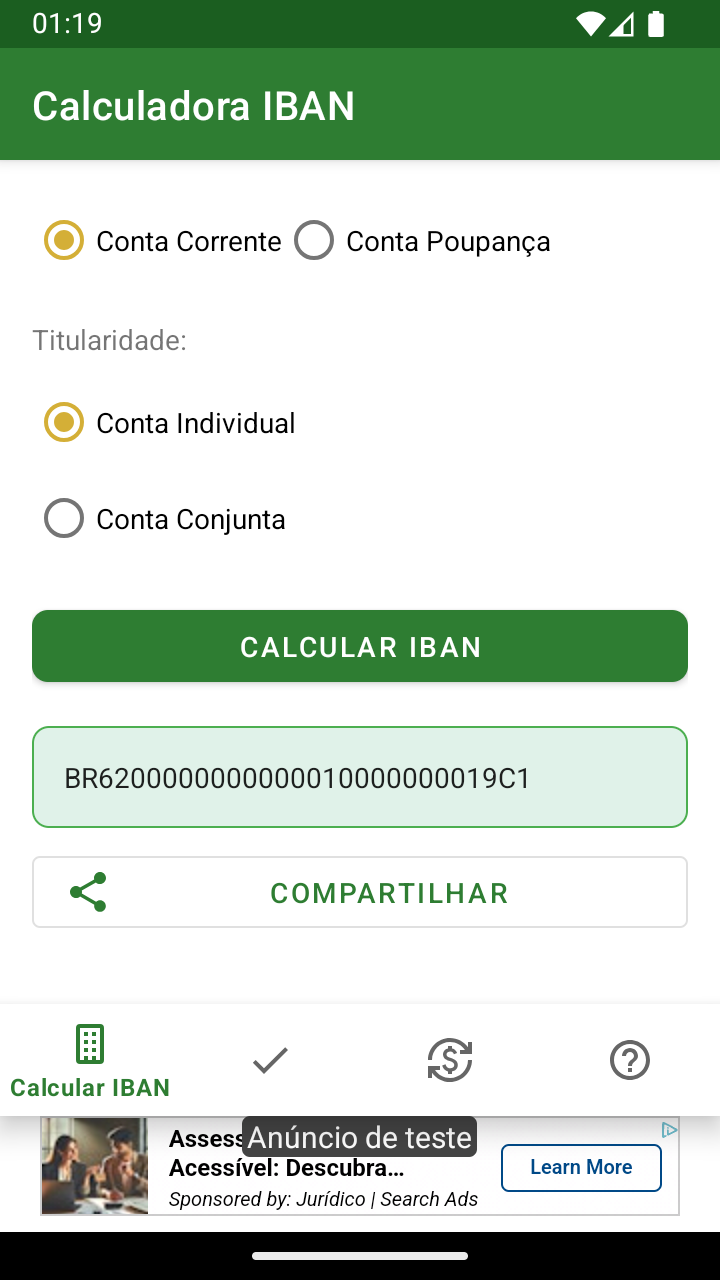The image size is (720, 1280).
Task: Open the AdChoices info icon on the ad
Action: coord(669,1129)
